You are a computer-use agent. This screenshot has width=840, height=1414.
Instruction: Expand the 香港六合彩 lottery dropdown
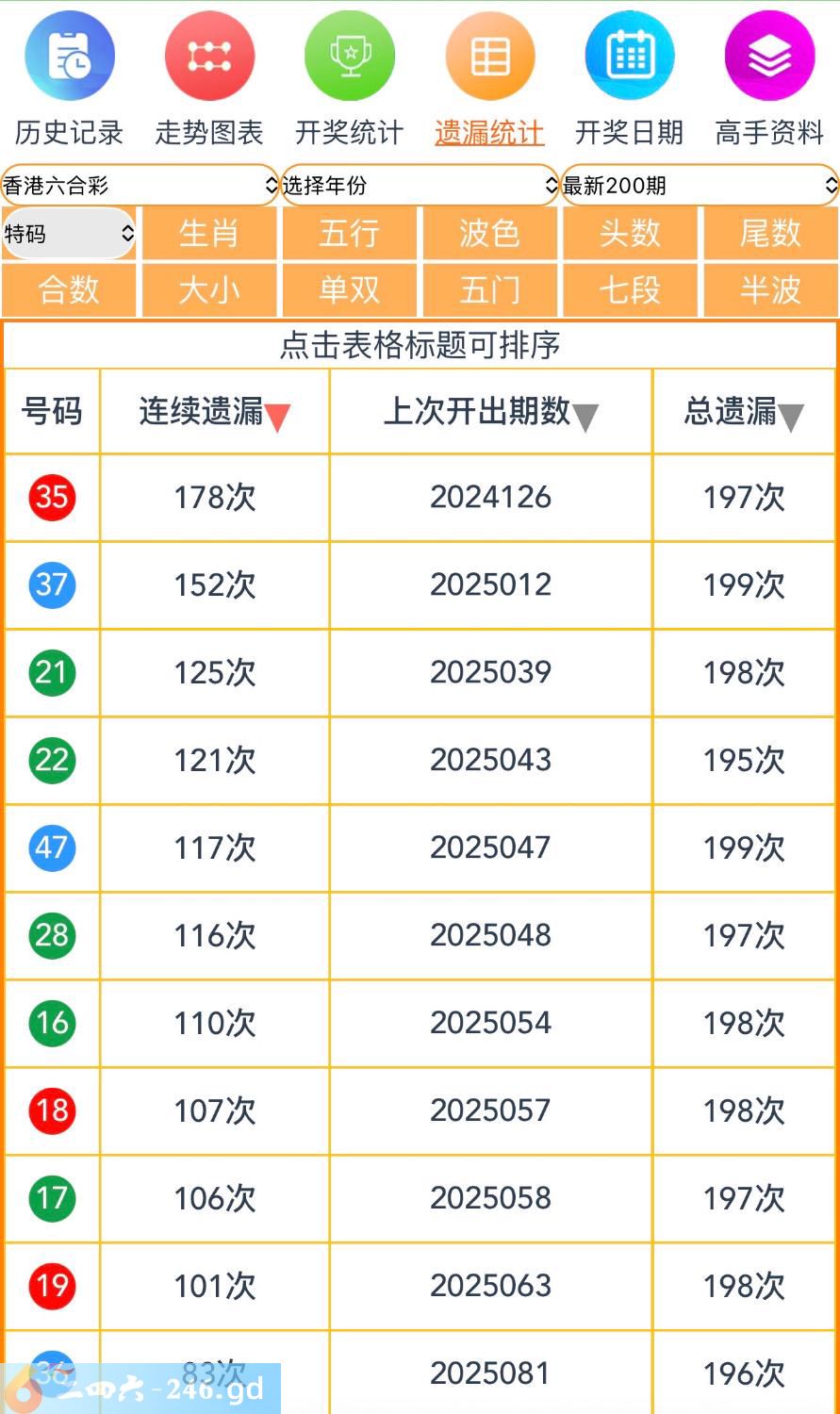click(x=140, y=186)
